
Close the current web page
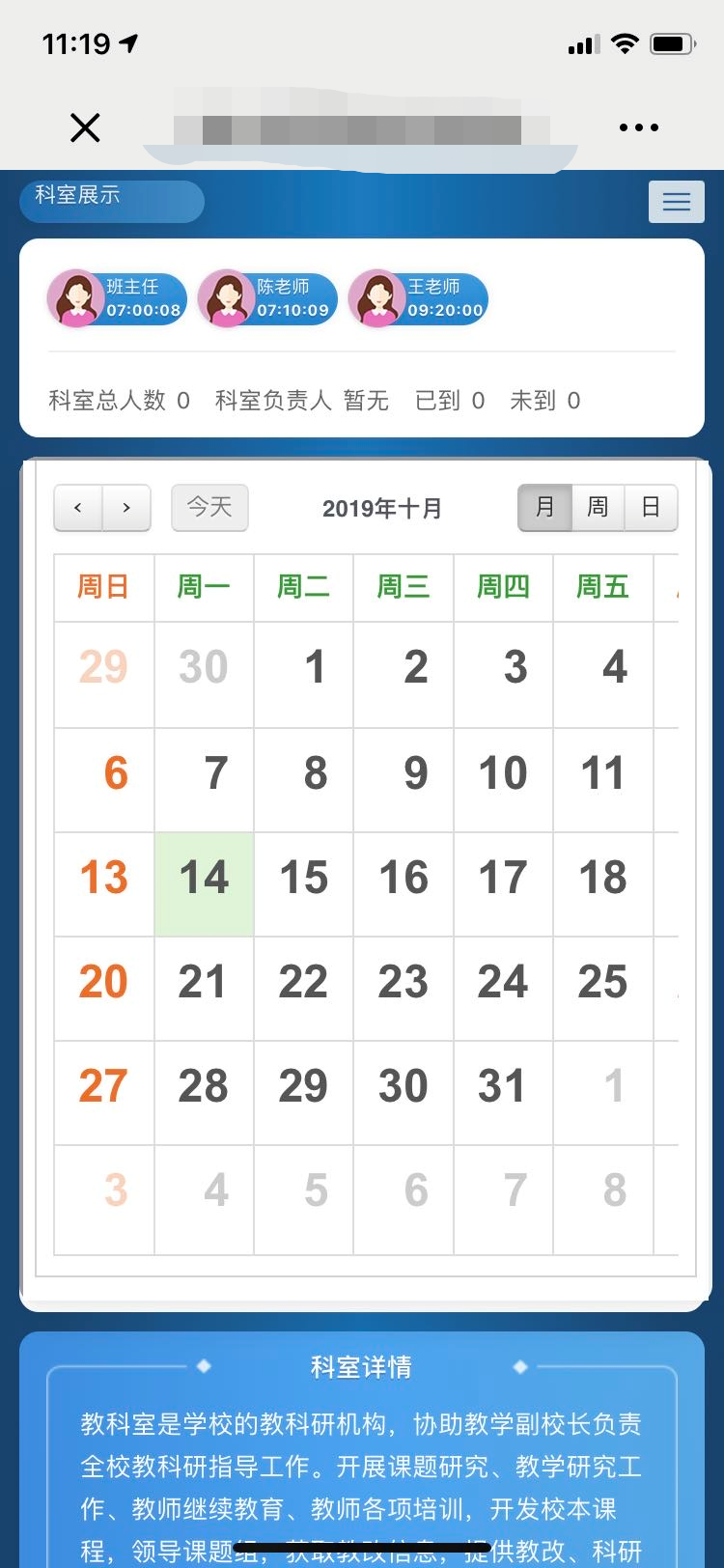[85, 126]
